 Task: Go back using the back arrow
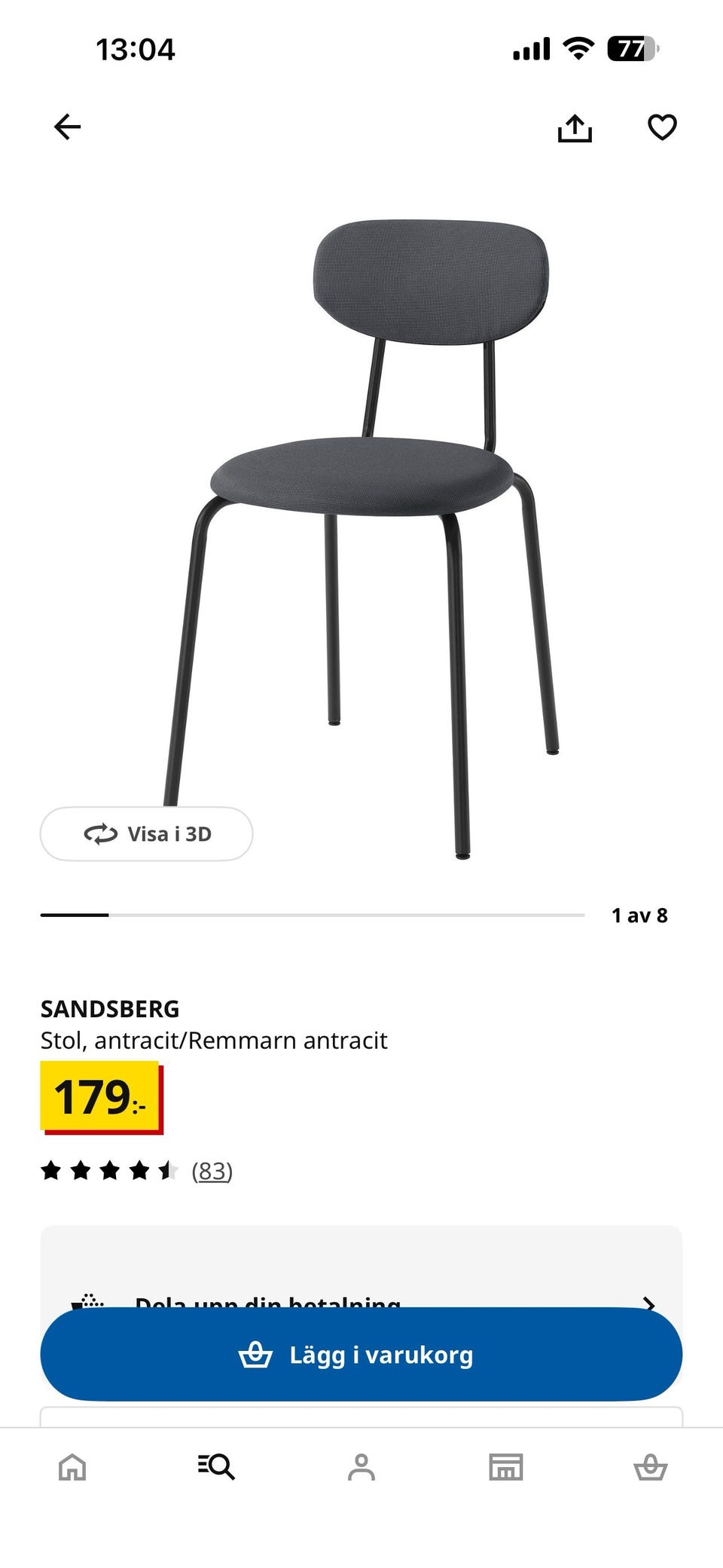click(67, 127)
